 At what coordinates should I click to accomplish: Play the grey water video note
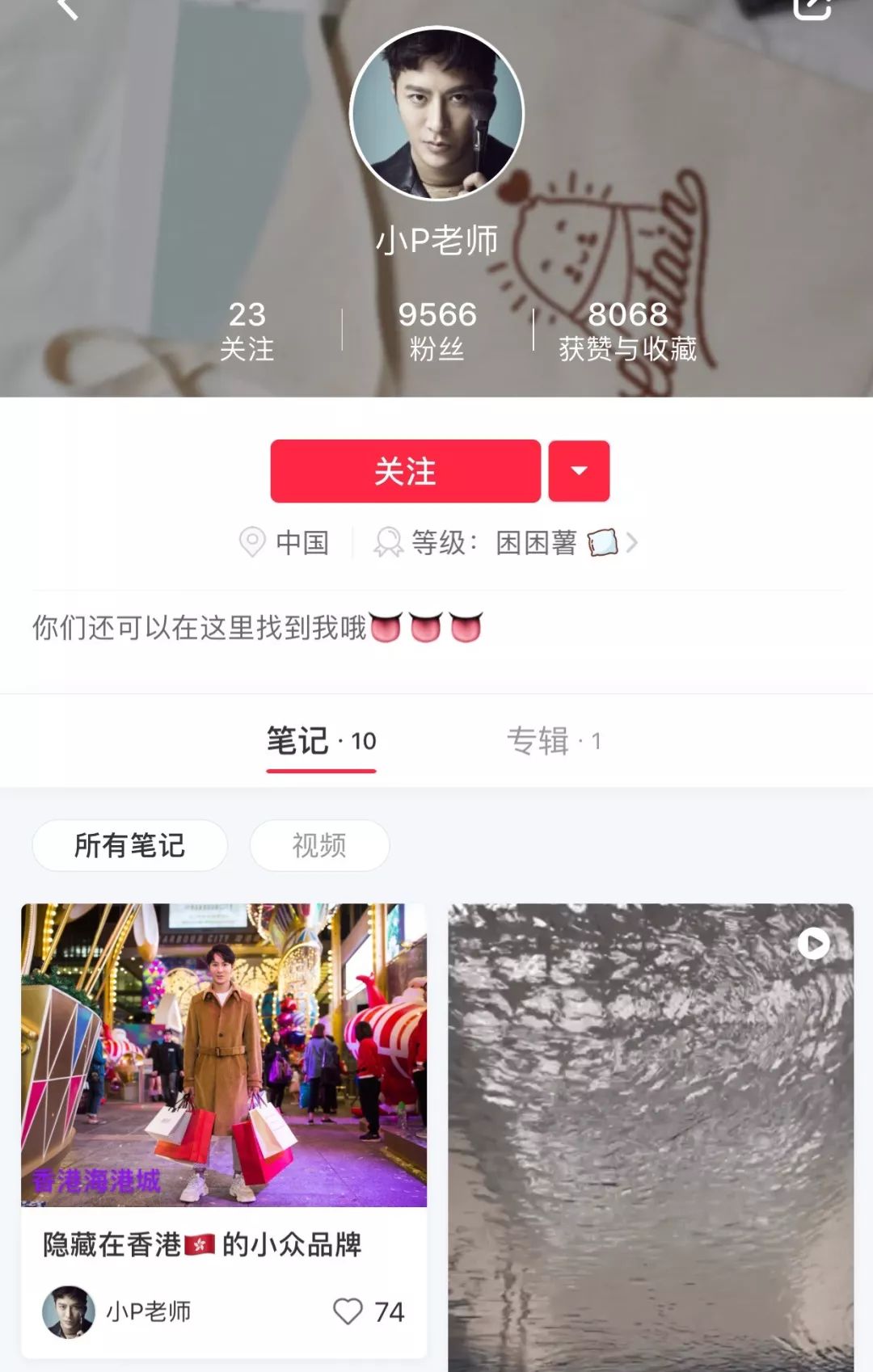tap(651, 1131)
